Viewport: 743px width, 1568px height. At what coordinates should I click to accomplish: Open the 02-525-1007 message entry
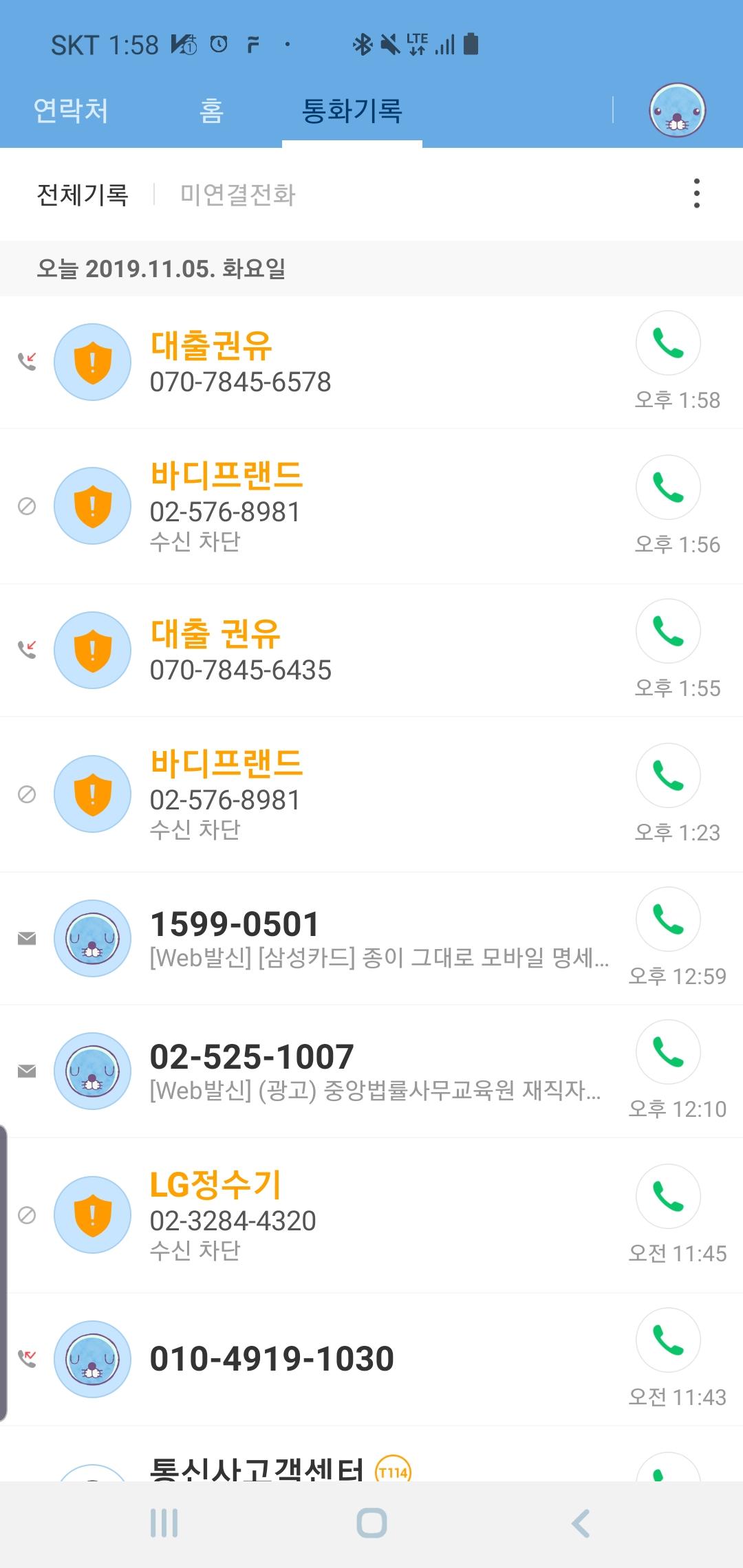pos(344,1071)
